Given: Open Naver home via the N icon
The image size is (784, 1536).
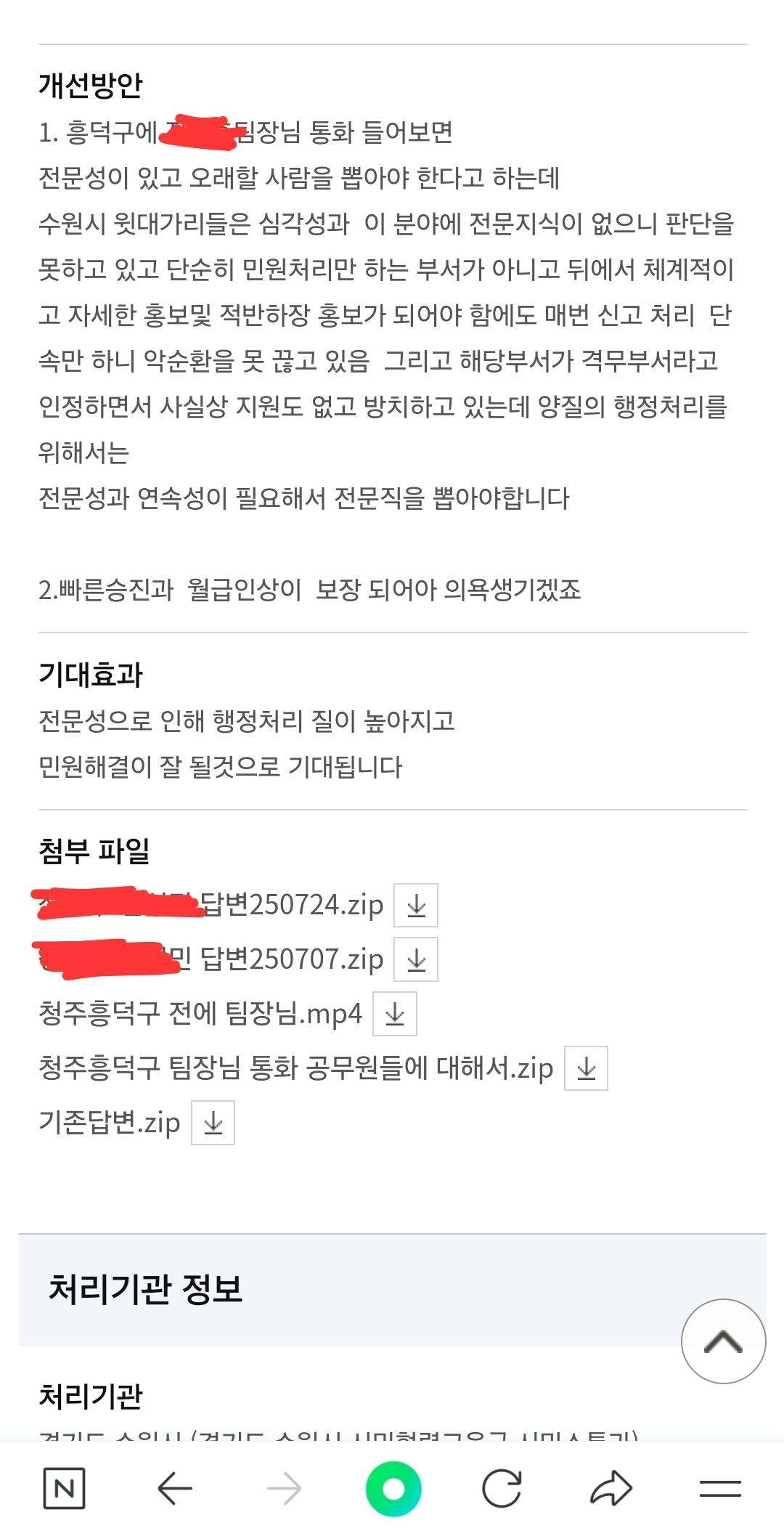Looking at the screenshot, I should 64,1490.
